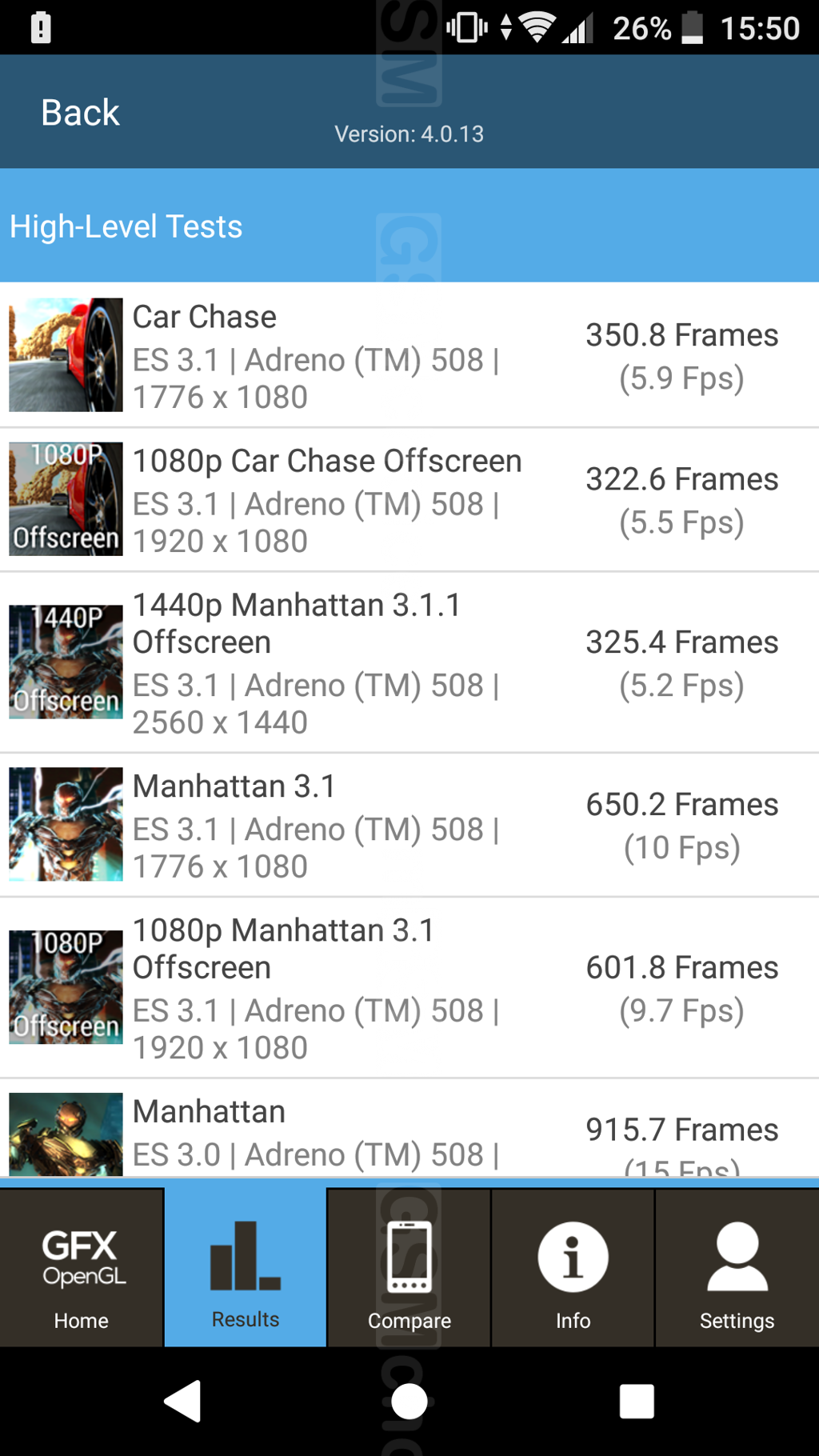
Task: Tap the system back navigation button
Action: [x=182, y=1401]
